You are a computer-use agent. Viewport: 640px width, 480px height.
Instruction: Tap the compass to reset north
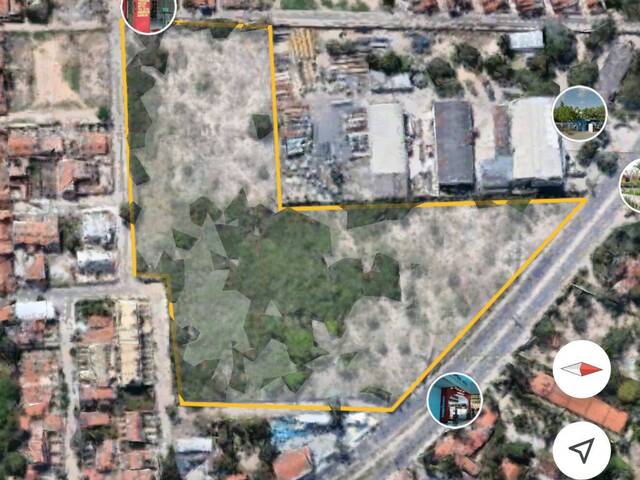[x=581, y=369]
